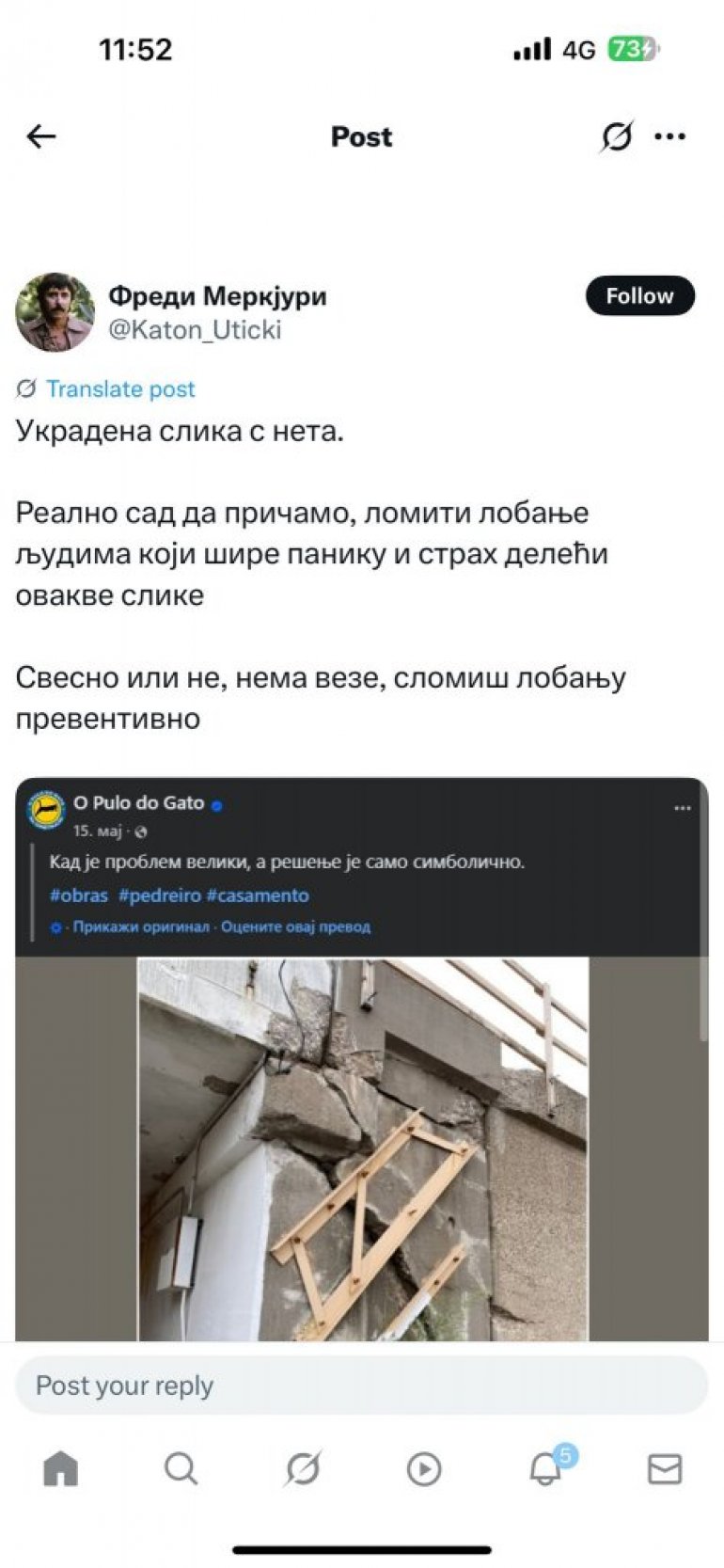Go back with the arrow icon
The width and height of the screenshot is (724, 1568).
coord(41,136)
